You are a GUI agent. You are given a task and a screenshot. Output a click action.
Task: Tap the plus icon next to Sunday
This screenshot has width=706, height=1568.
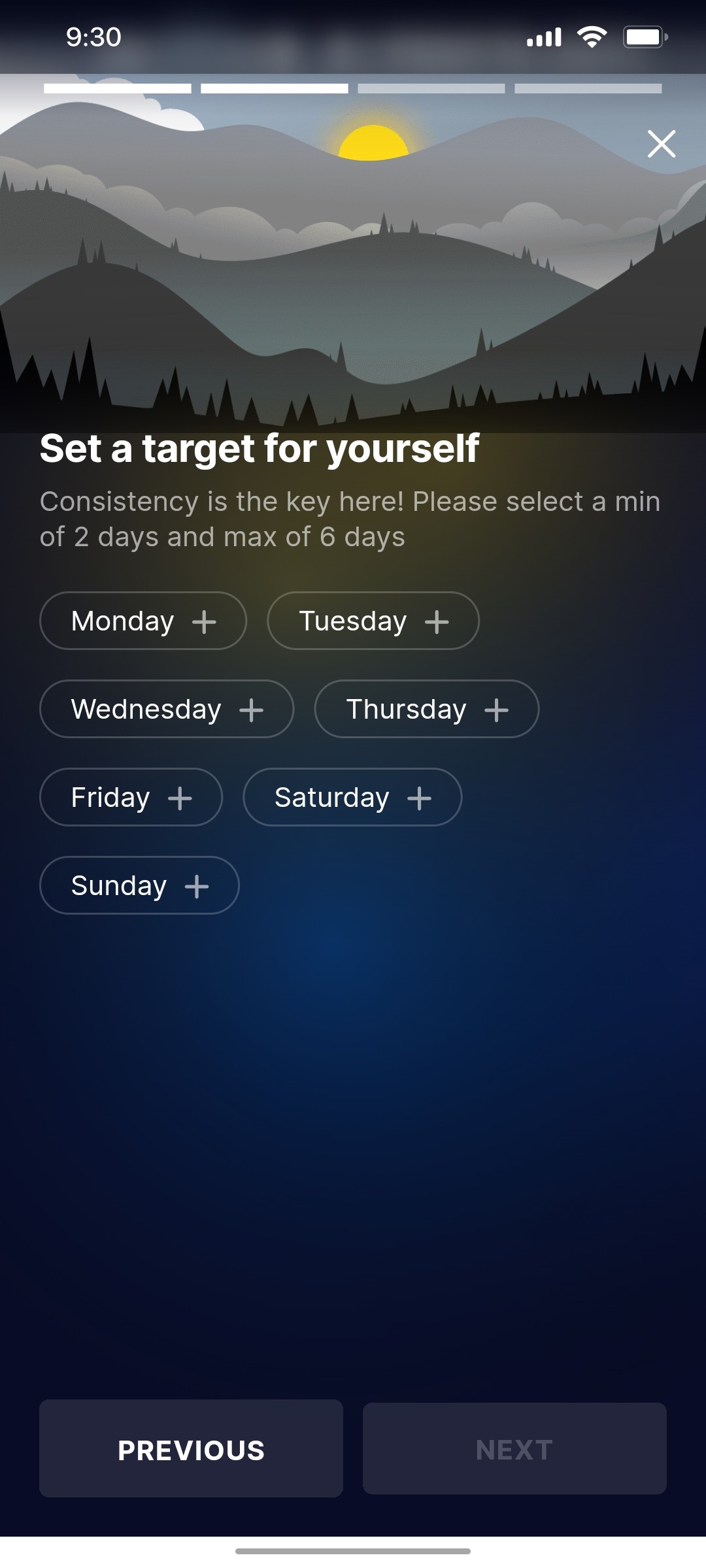195,886
